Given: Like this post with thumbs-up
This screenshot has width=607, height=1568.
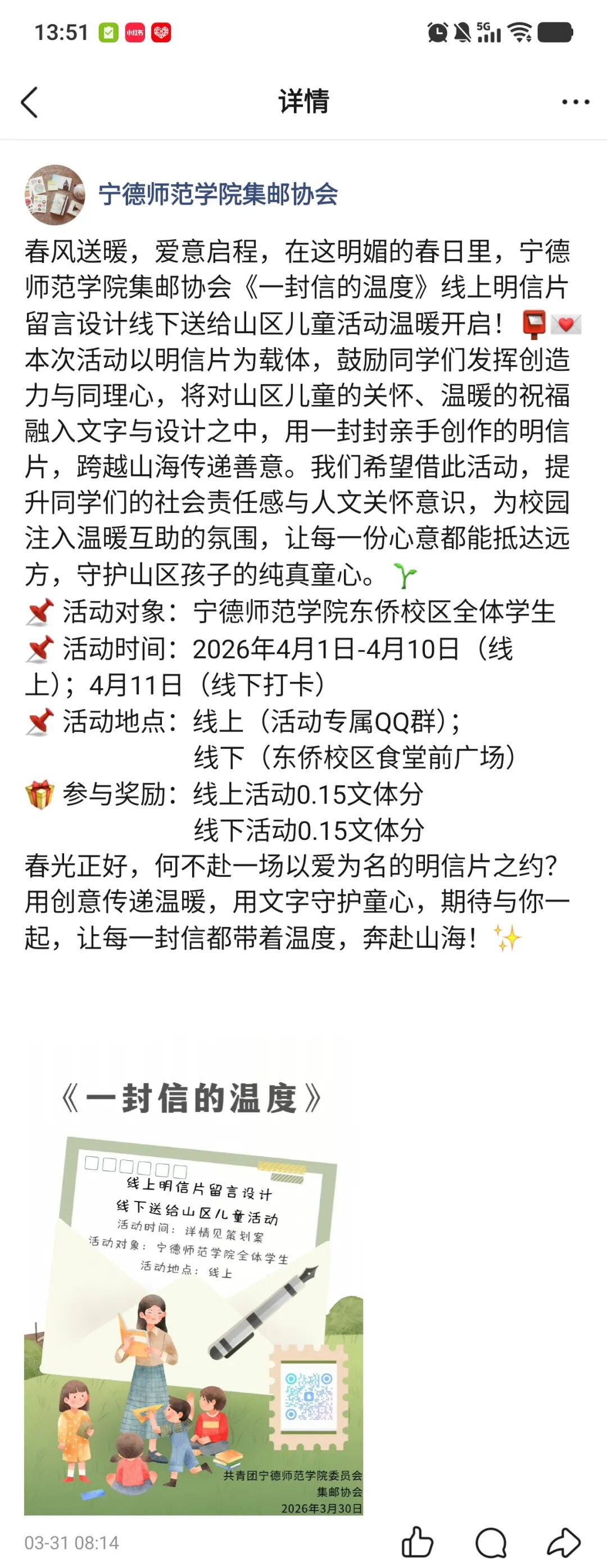Looking at the screenshot, I should [418, 1542].
